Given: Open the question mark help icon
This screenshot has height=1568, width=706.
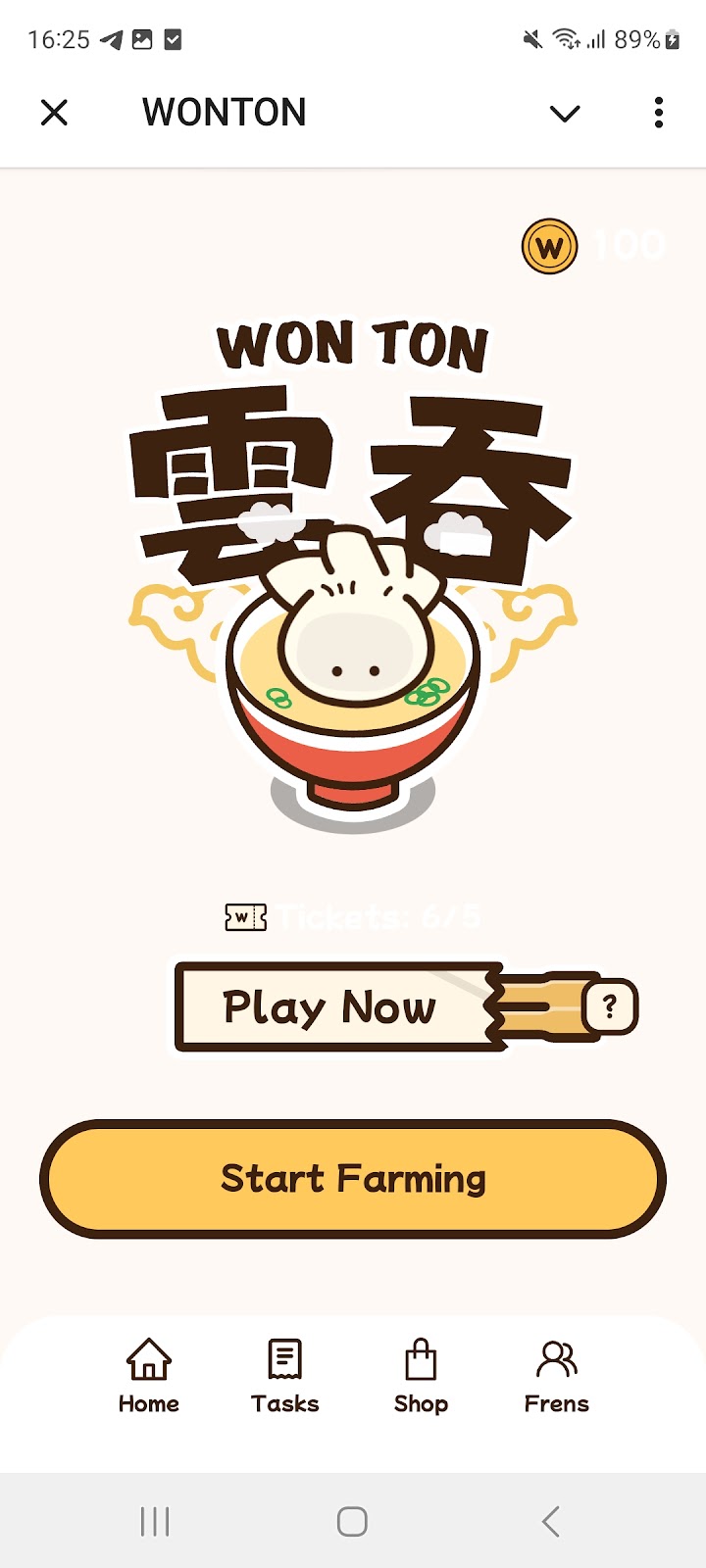Looking at the screenshot, I should 610,1006.
